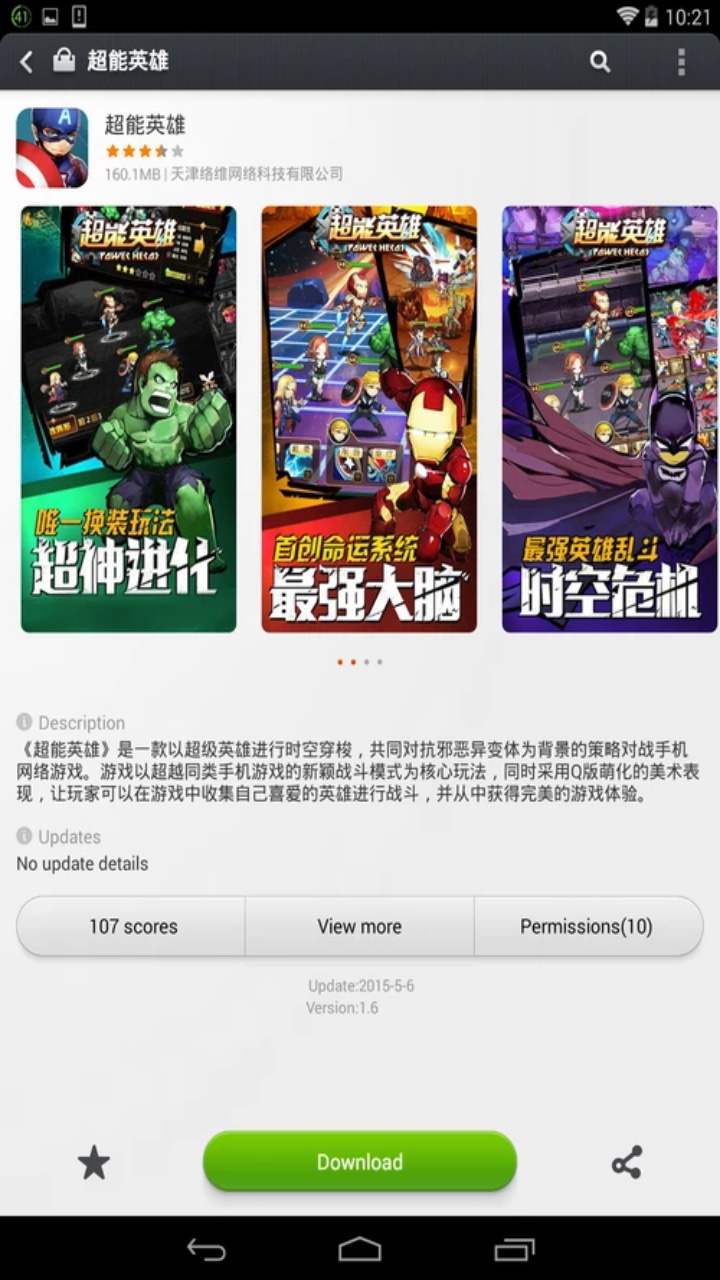View the 107 scores
Viewport: 720px width, 1280px height.
132,927
